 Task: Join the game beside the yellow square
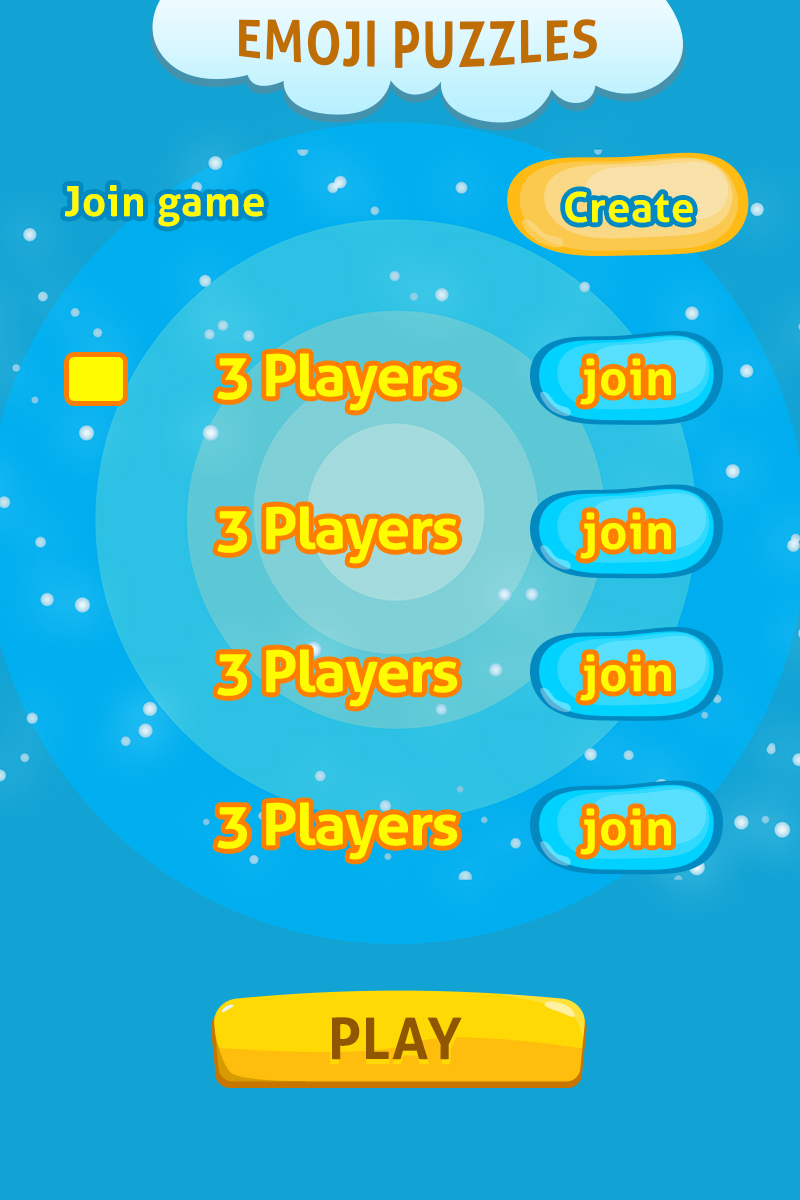626,378
